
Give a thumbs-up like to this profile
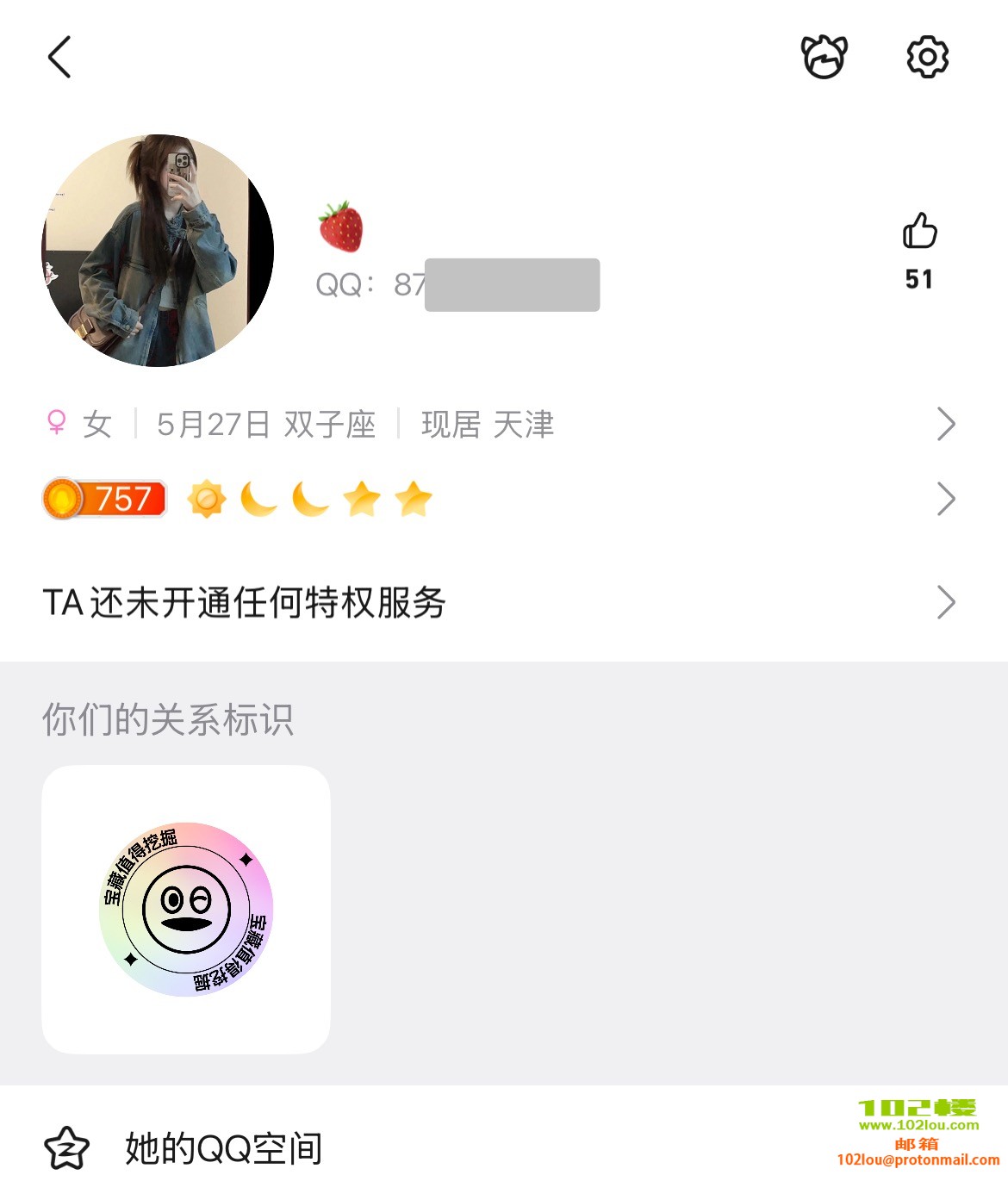(x=919, y=232)
